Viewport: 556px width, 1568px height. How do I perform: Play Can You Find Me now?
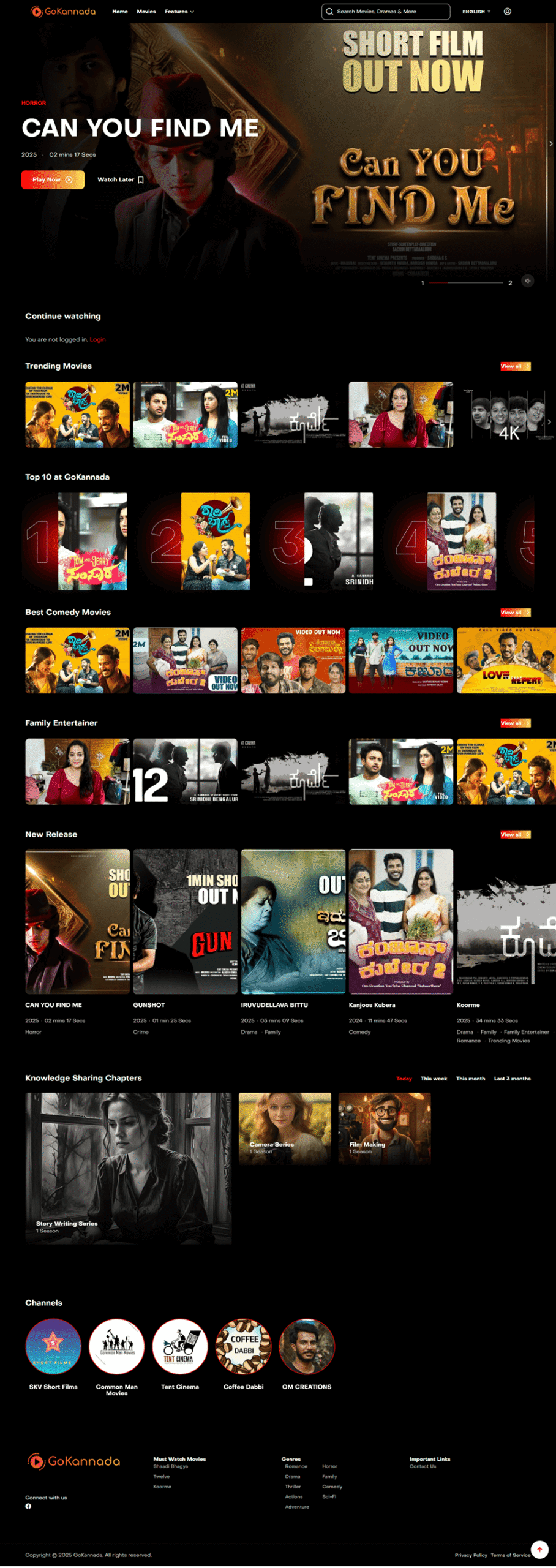pos(53,179)
